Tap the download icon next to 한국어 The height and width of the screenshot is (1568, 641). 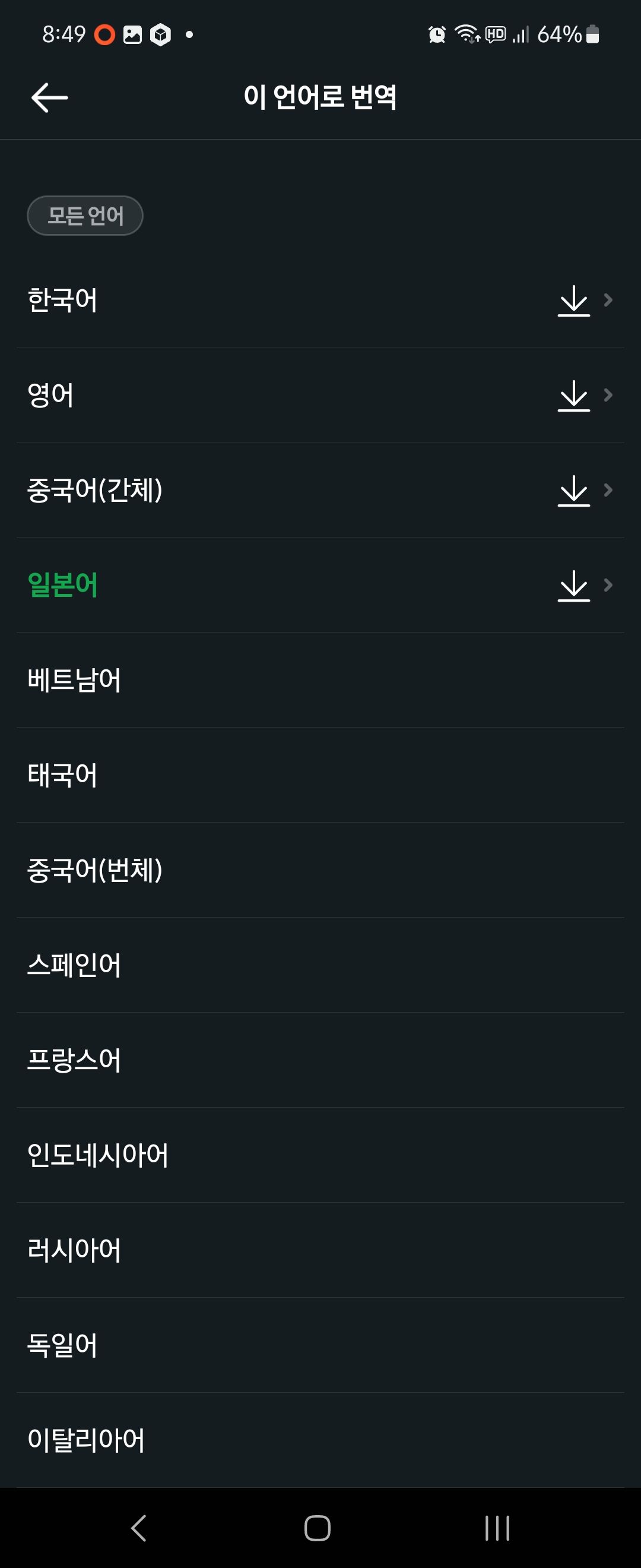click(x=573, y=301)
